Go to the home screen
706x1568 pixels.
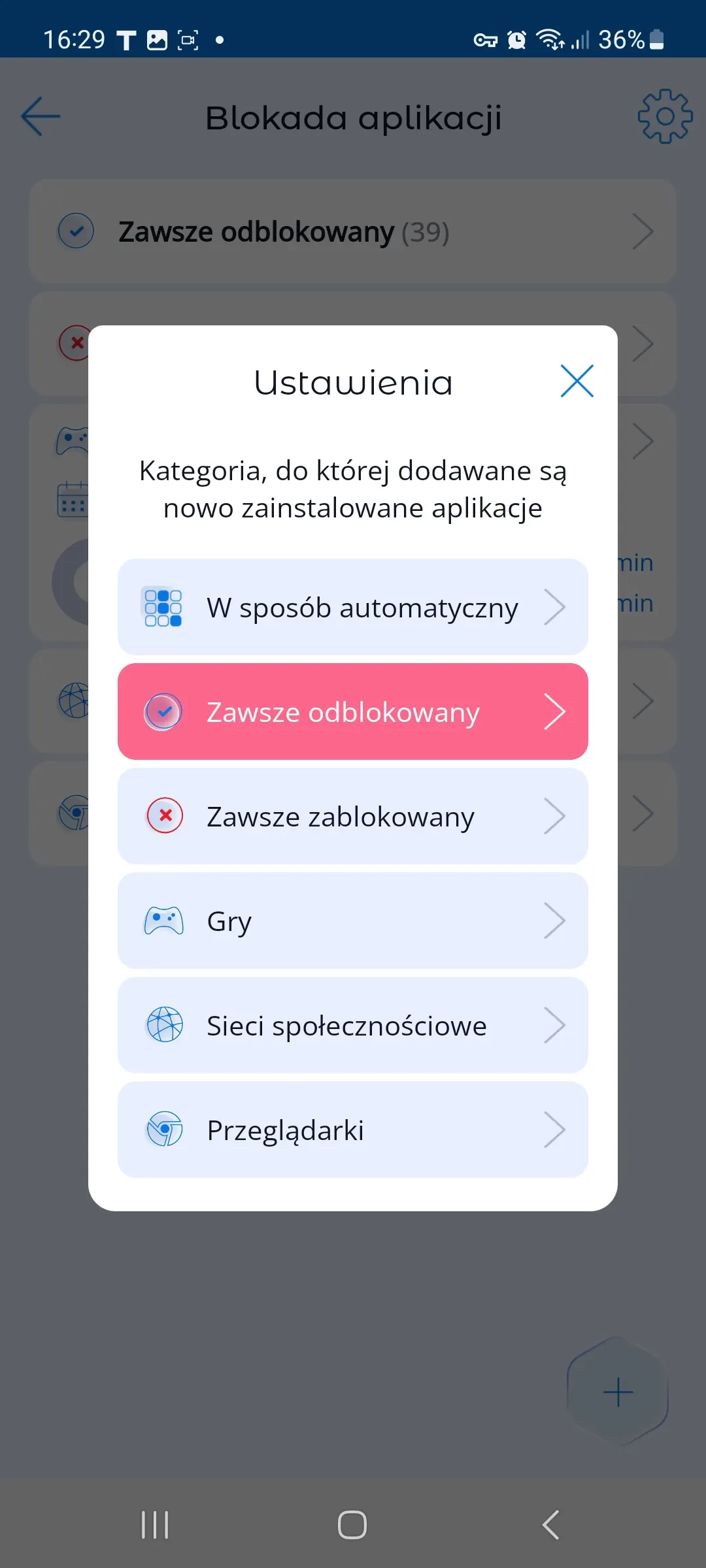(x=352, y=1525)
